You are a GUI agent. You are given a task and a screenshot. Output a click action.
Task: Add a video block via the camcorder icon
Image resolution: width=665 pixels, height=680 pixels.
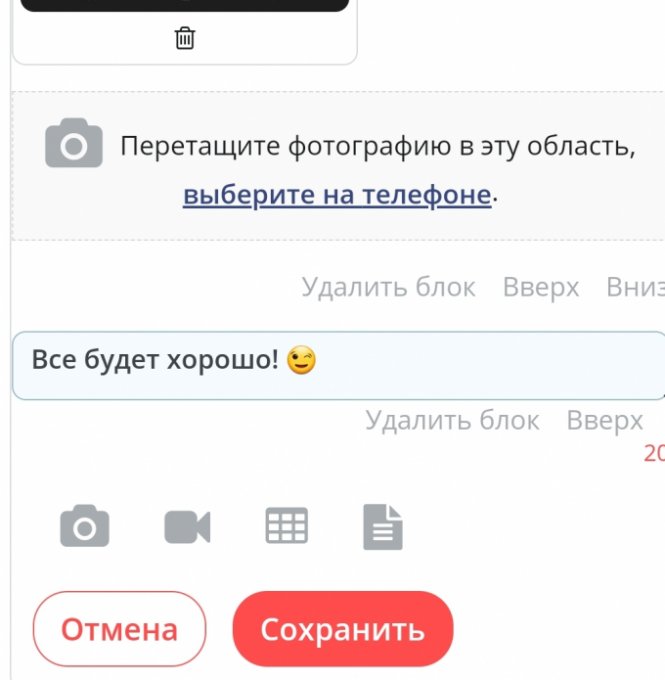[187, 526]
